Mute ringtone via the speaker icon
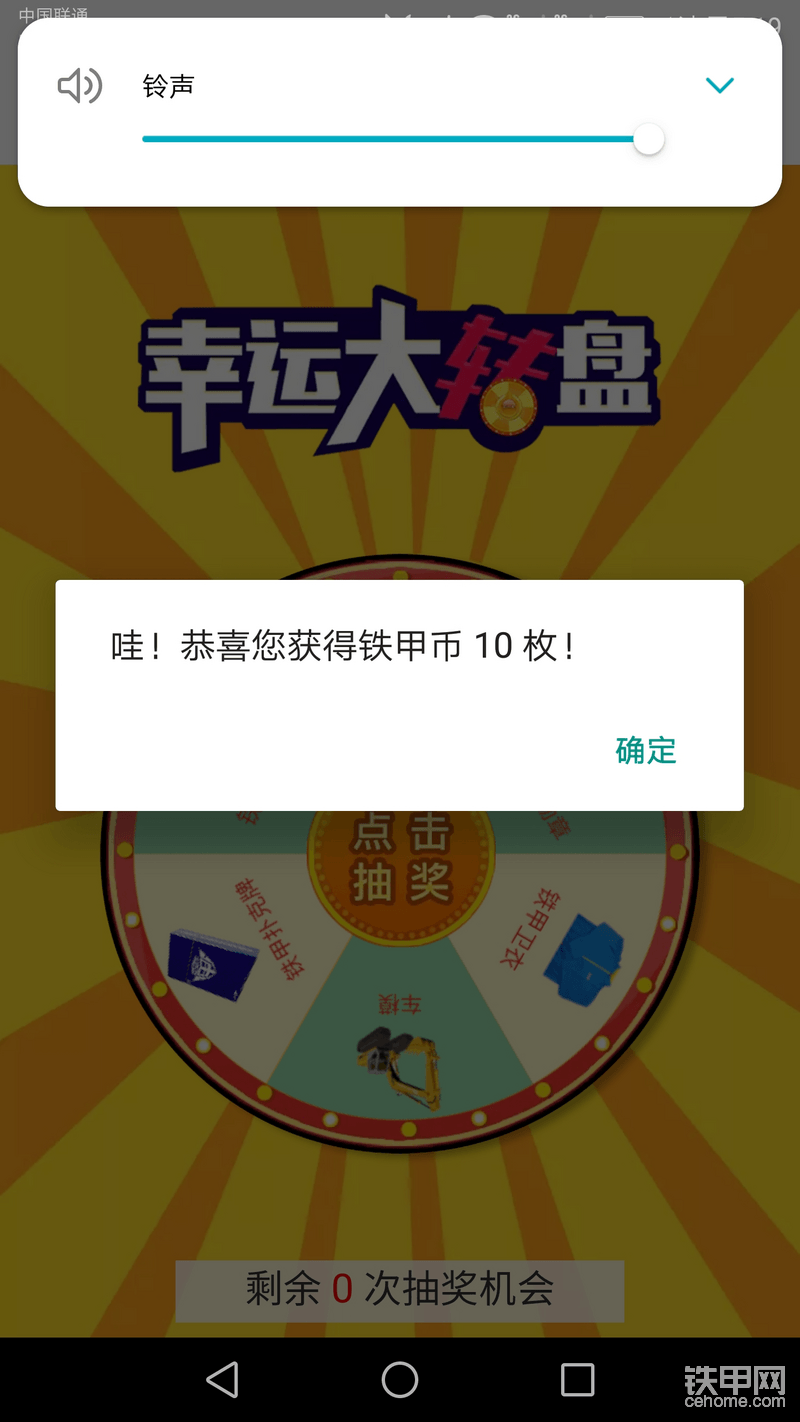Viewport: 800px width, 1422px height. pos(80,87)
